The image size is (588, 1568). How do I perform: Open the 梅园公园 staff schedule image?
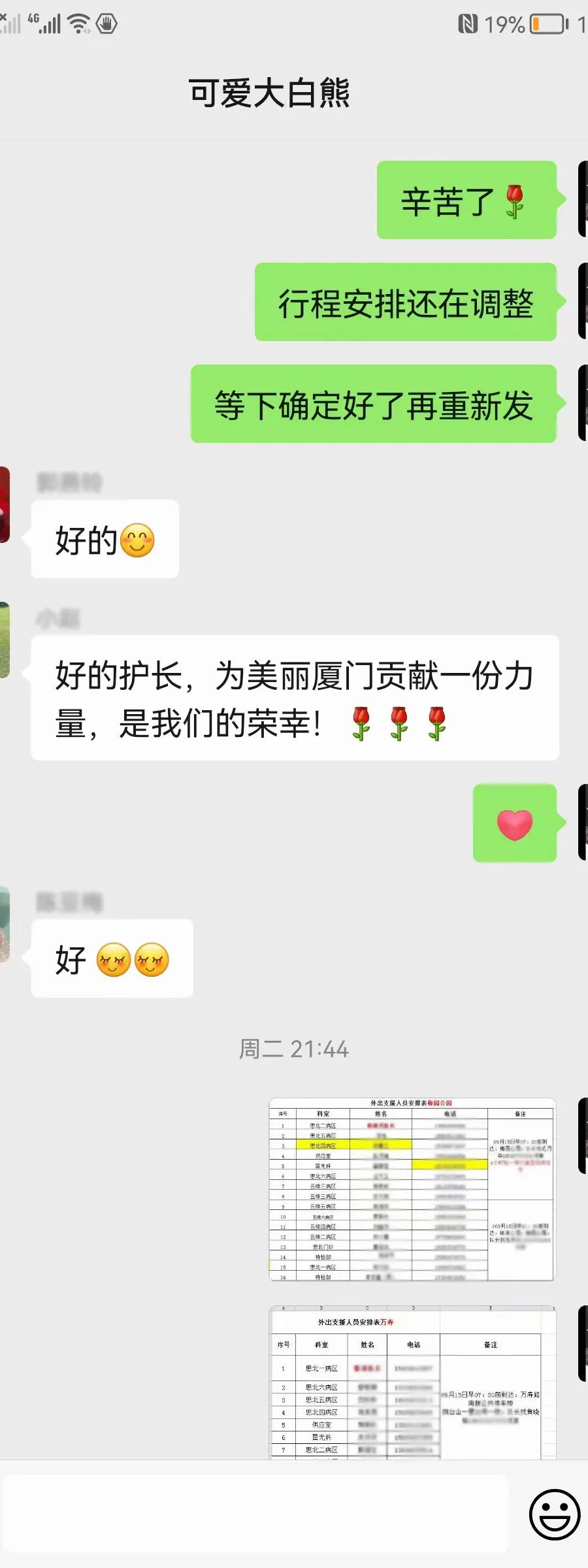412,1190
